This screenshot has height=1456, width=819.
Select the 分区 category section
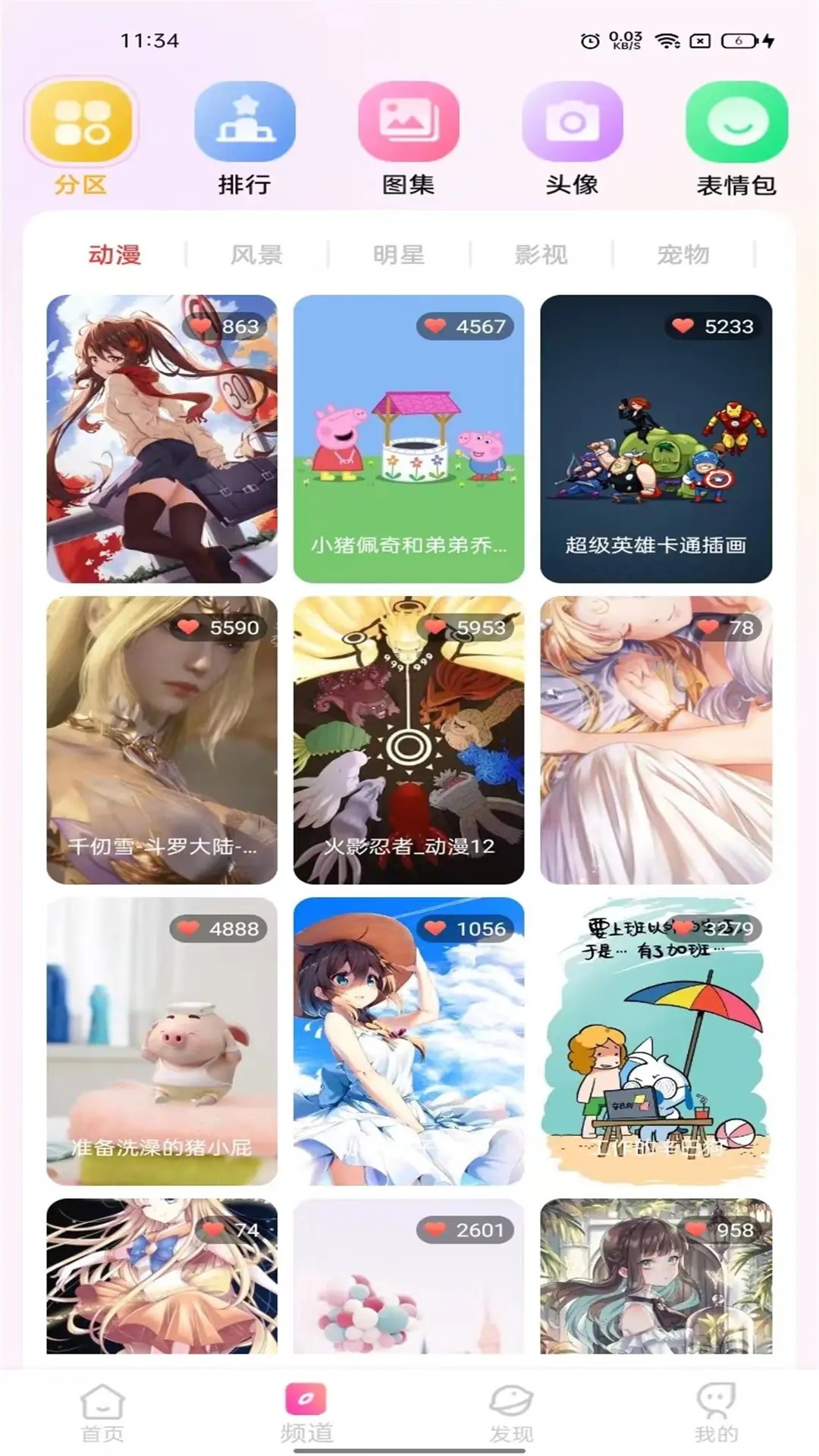(x=80, y=138)
